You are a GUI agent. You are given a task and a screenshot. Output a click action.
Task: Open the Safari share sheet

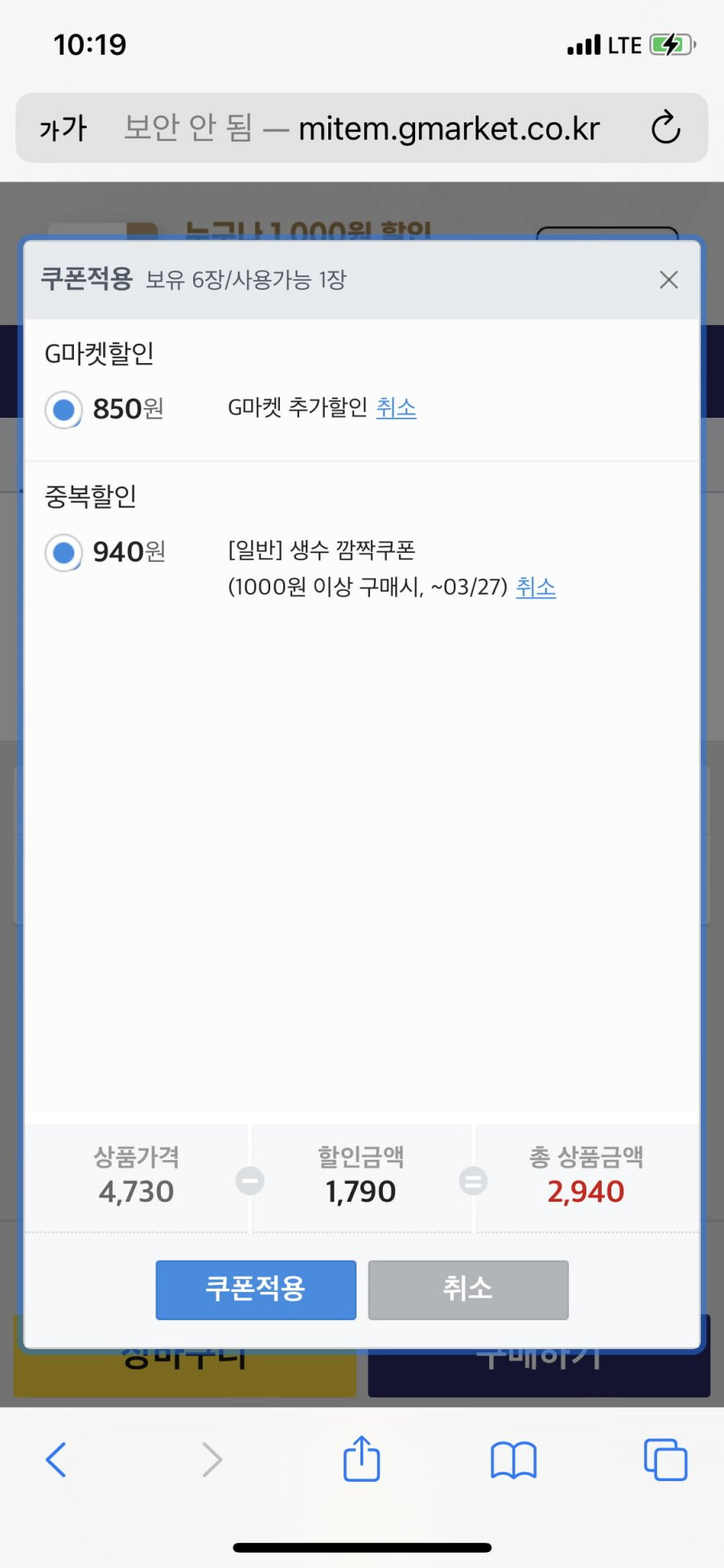[361, 1458]
